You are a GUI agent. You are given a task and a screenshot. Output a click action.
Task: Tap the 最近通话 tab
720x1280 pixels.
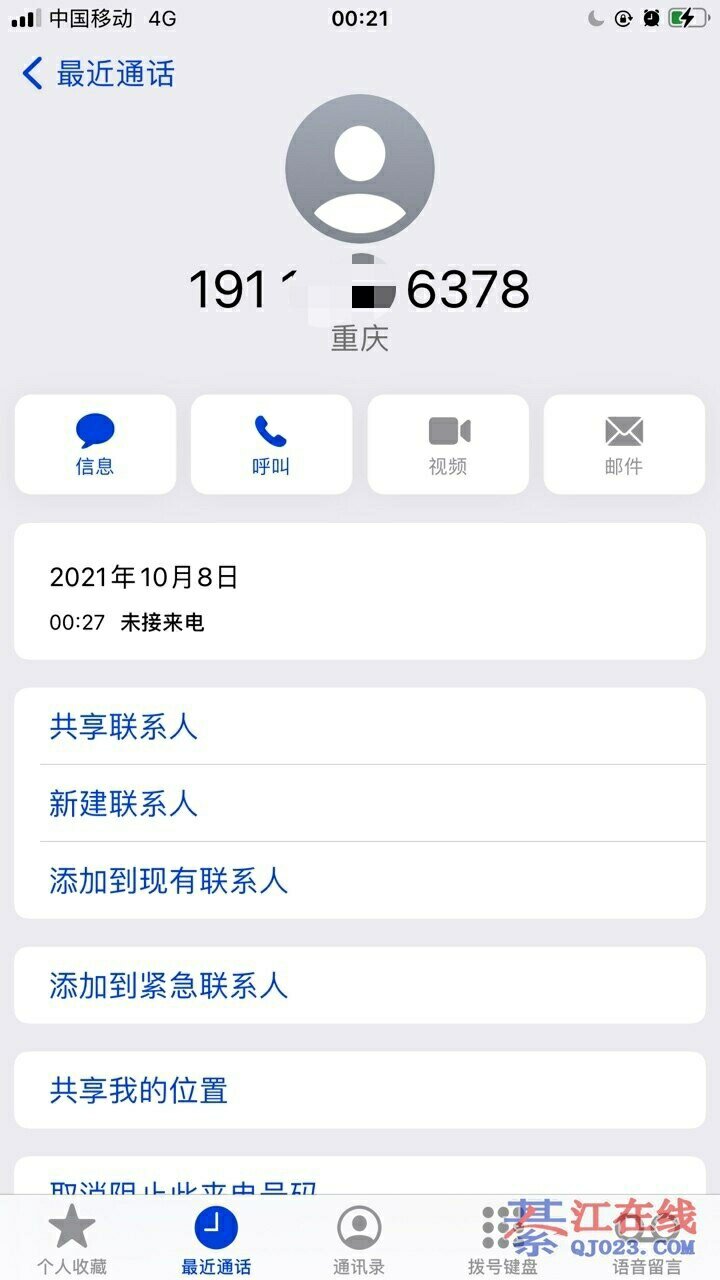click(216, 1238)
